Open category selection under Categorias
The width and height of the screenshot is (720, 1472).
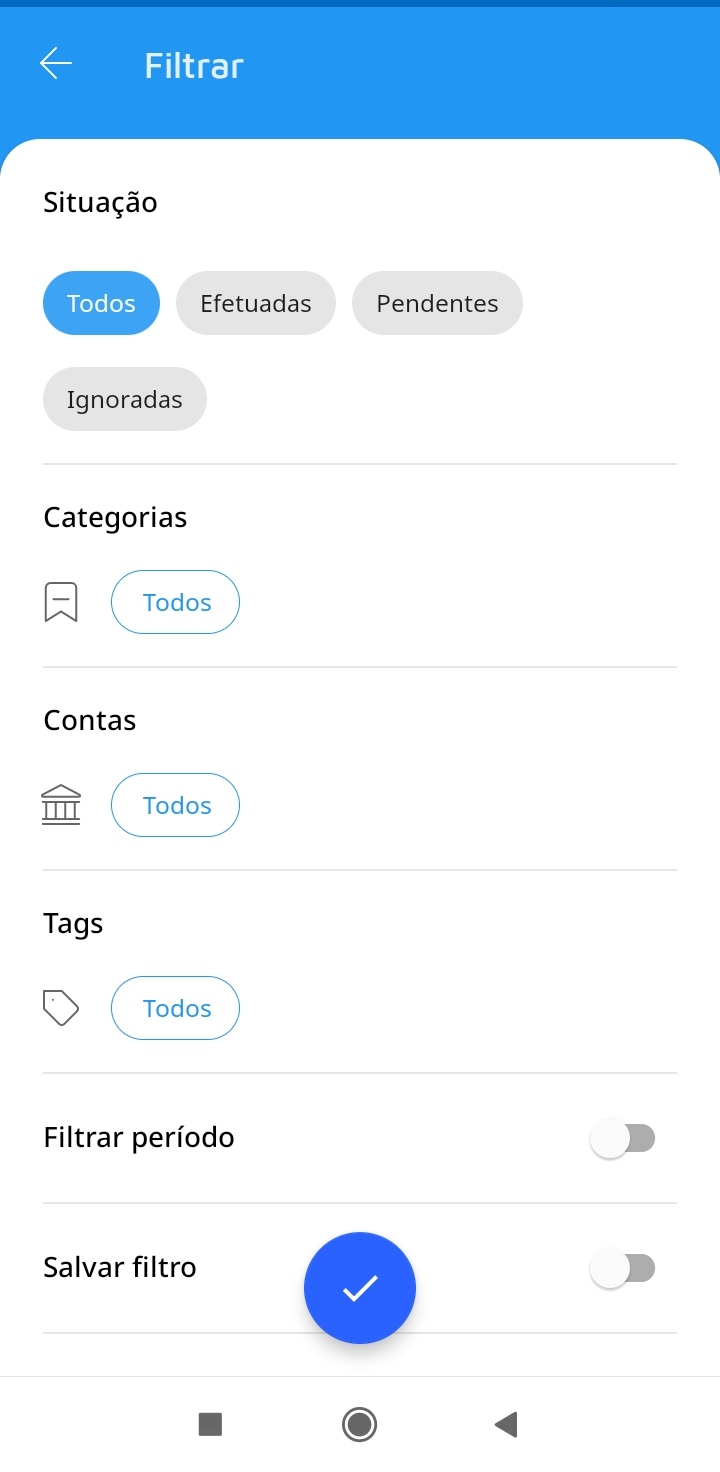pyautogui.click(x=175, y=602)
